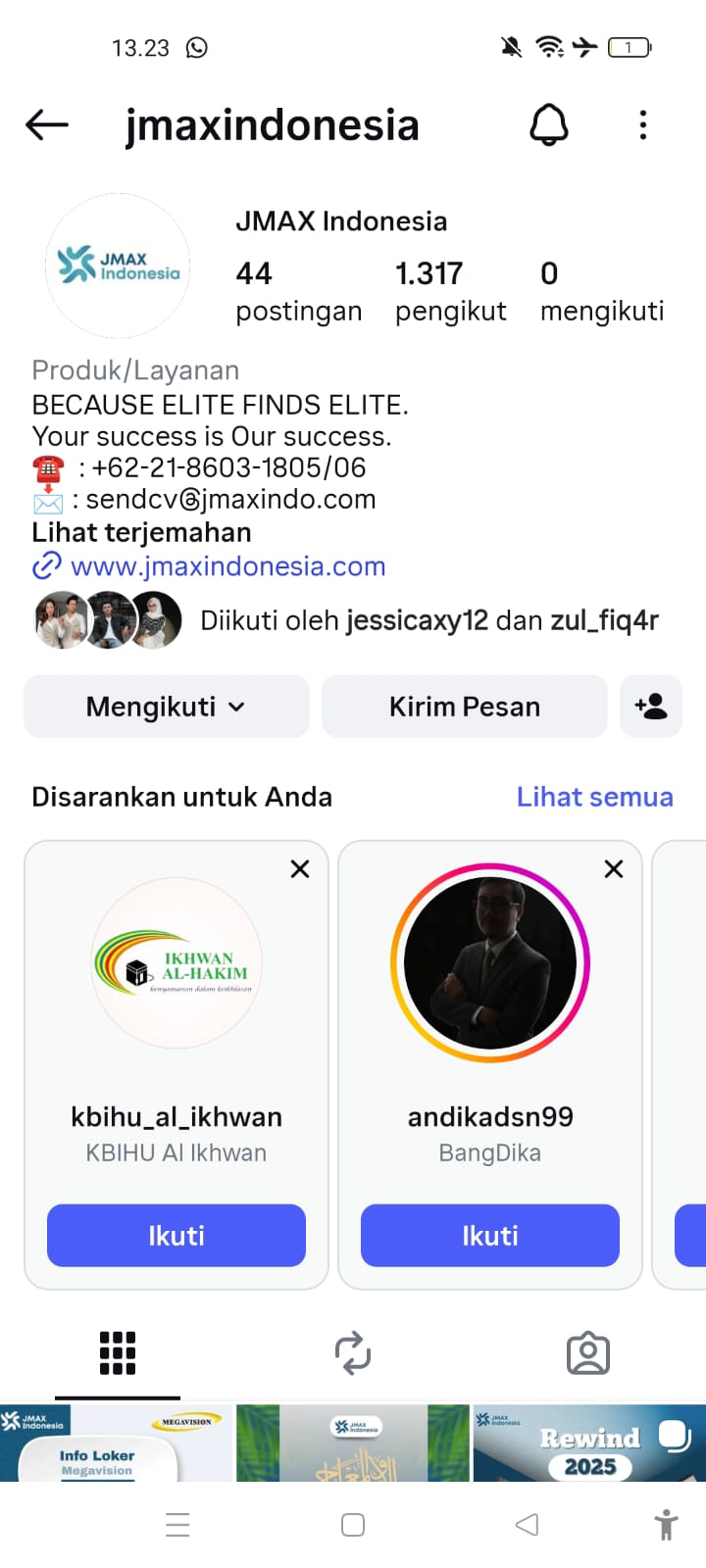Tap the system home button

pos(353,1525)
